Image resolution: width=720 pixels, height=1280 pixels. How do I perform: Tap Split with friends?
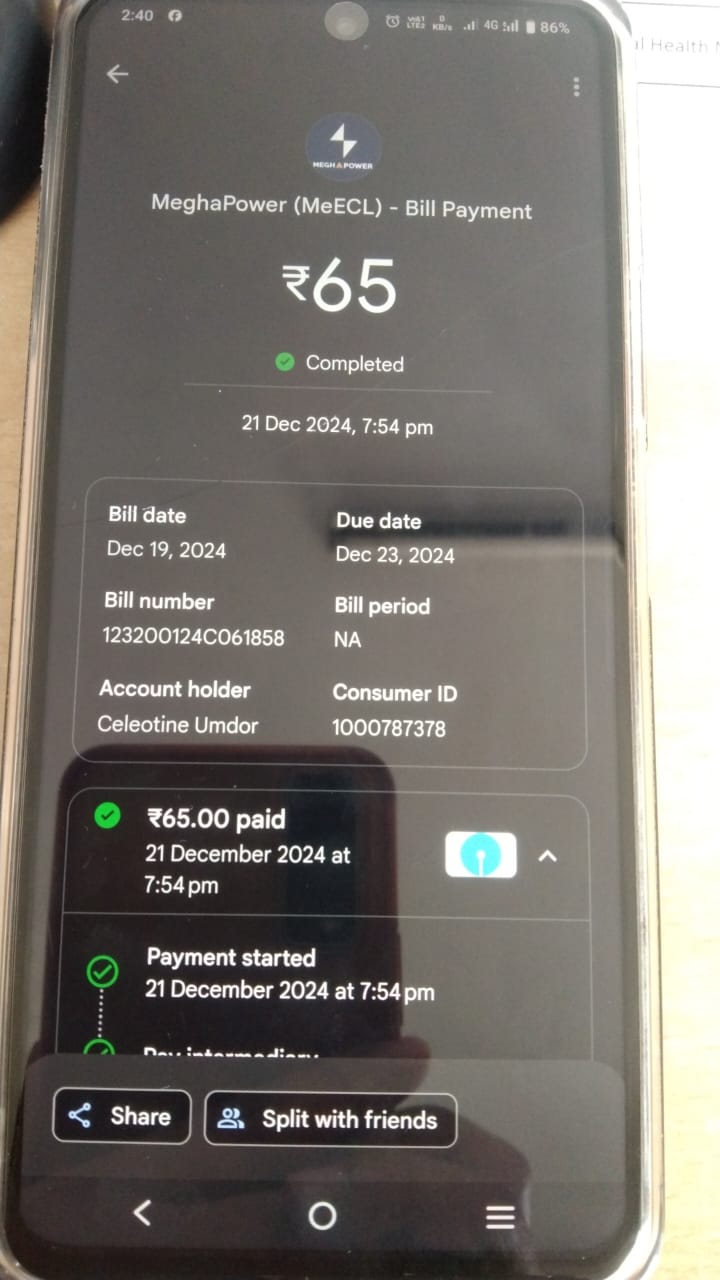point(331,1119)
